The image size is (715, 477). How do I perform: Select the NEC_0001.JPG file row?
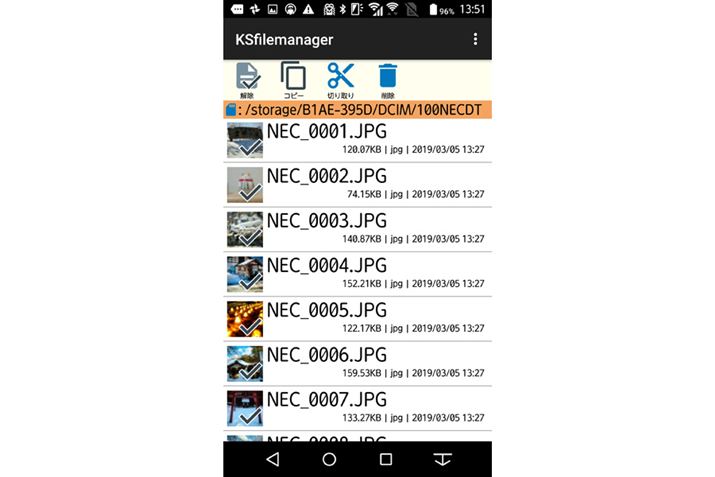click(357, 140)
